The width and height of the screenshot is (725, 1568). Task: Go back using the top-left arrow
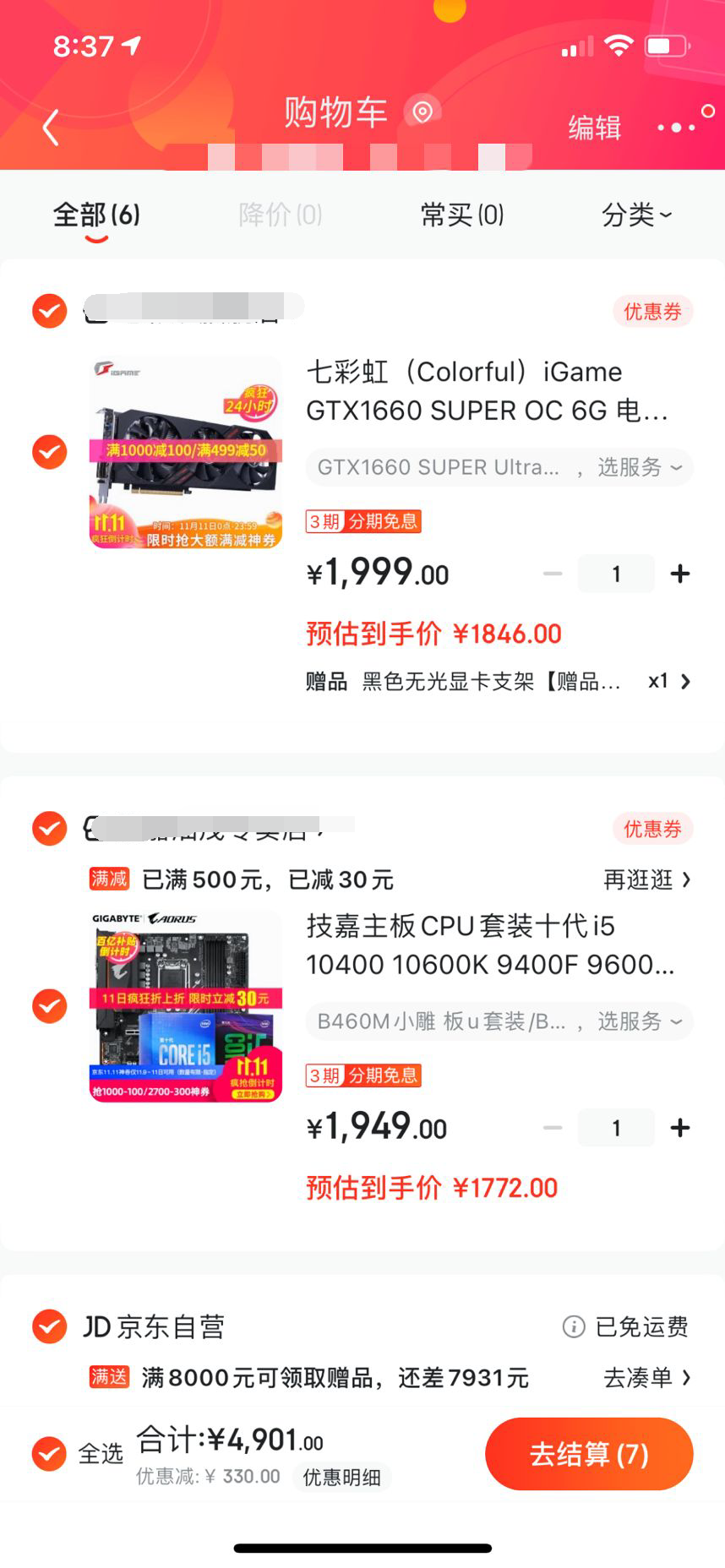click(51, 128)
